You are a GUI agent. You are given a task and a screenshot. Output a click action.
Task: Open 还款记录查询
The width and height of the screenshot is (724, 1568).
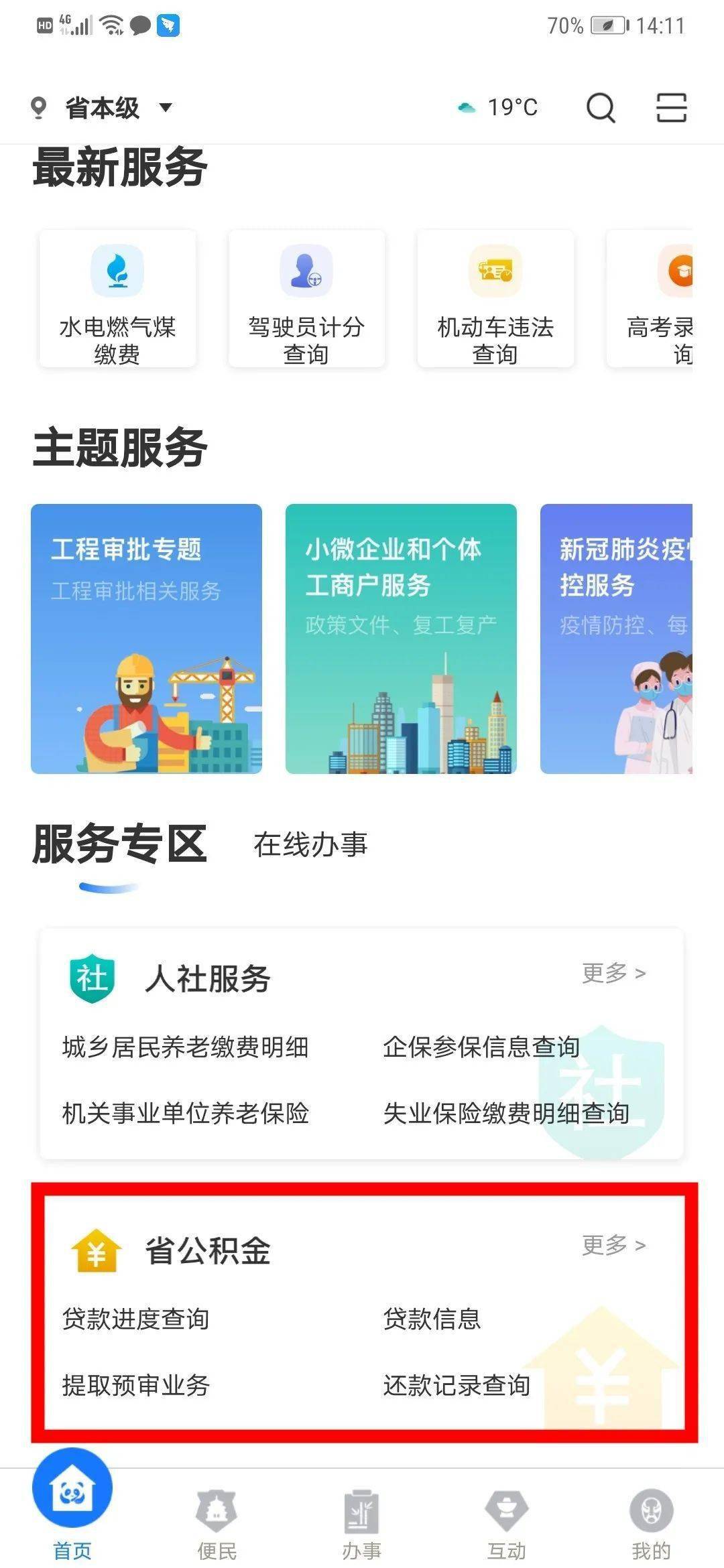click(457, 1385)
